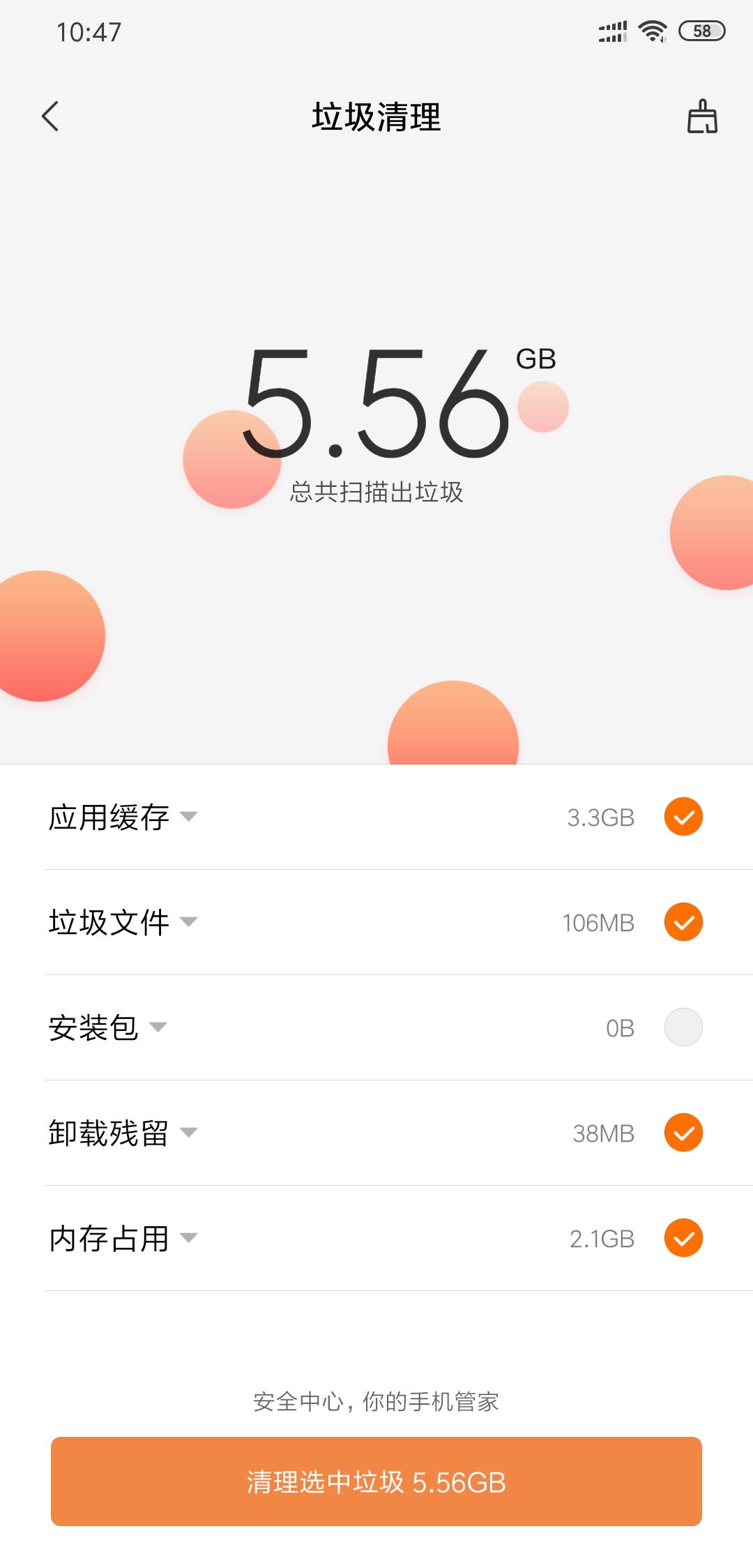
Task: Go back from 垃圾清理 screen
Action: (x=50, y=116)
